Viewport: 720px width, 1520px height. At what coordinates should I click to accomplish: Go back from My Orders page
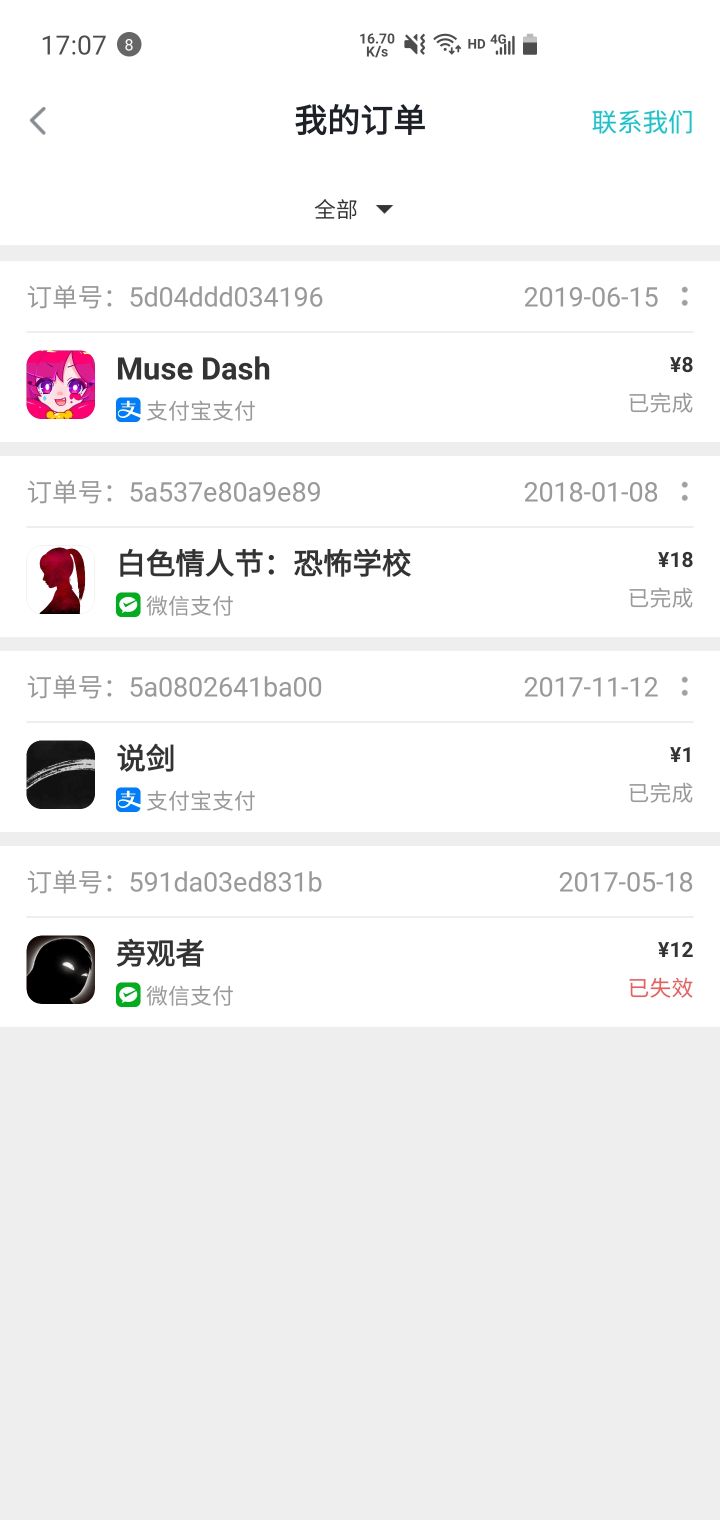pyautogui.click(x=38, y=122)
